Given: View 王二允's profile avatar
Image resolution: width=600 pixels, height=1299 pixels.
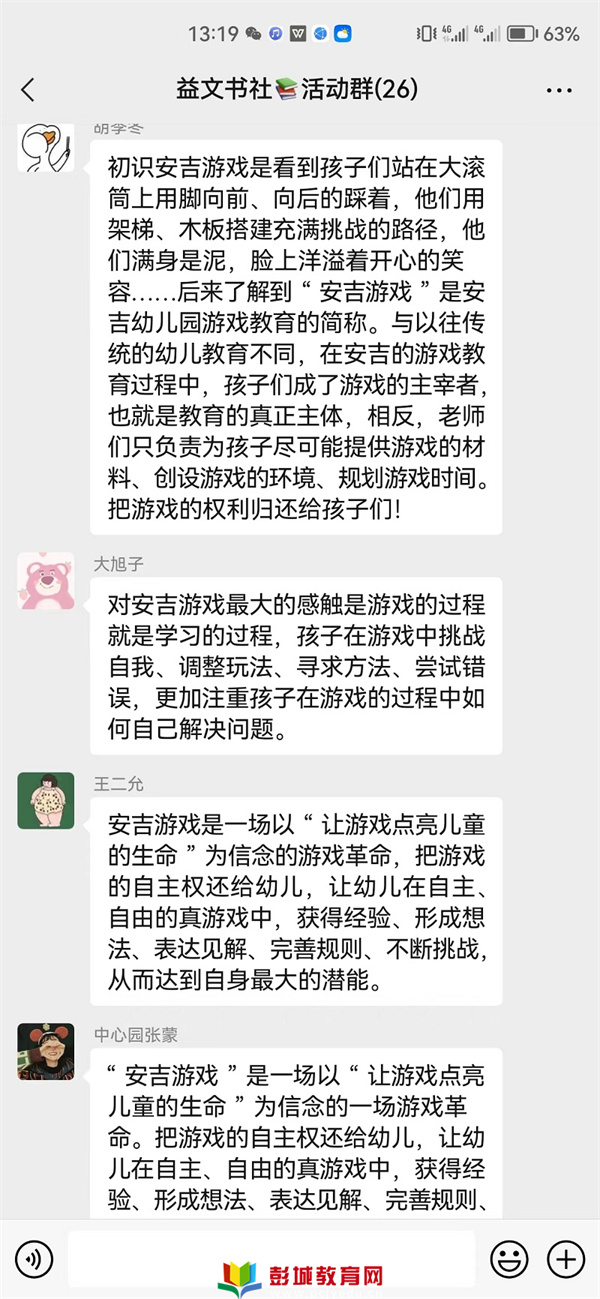Looking at the screenshot, I should [x=46, y=800].
